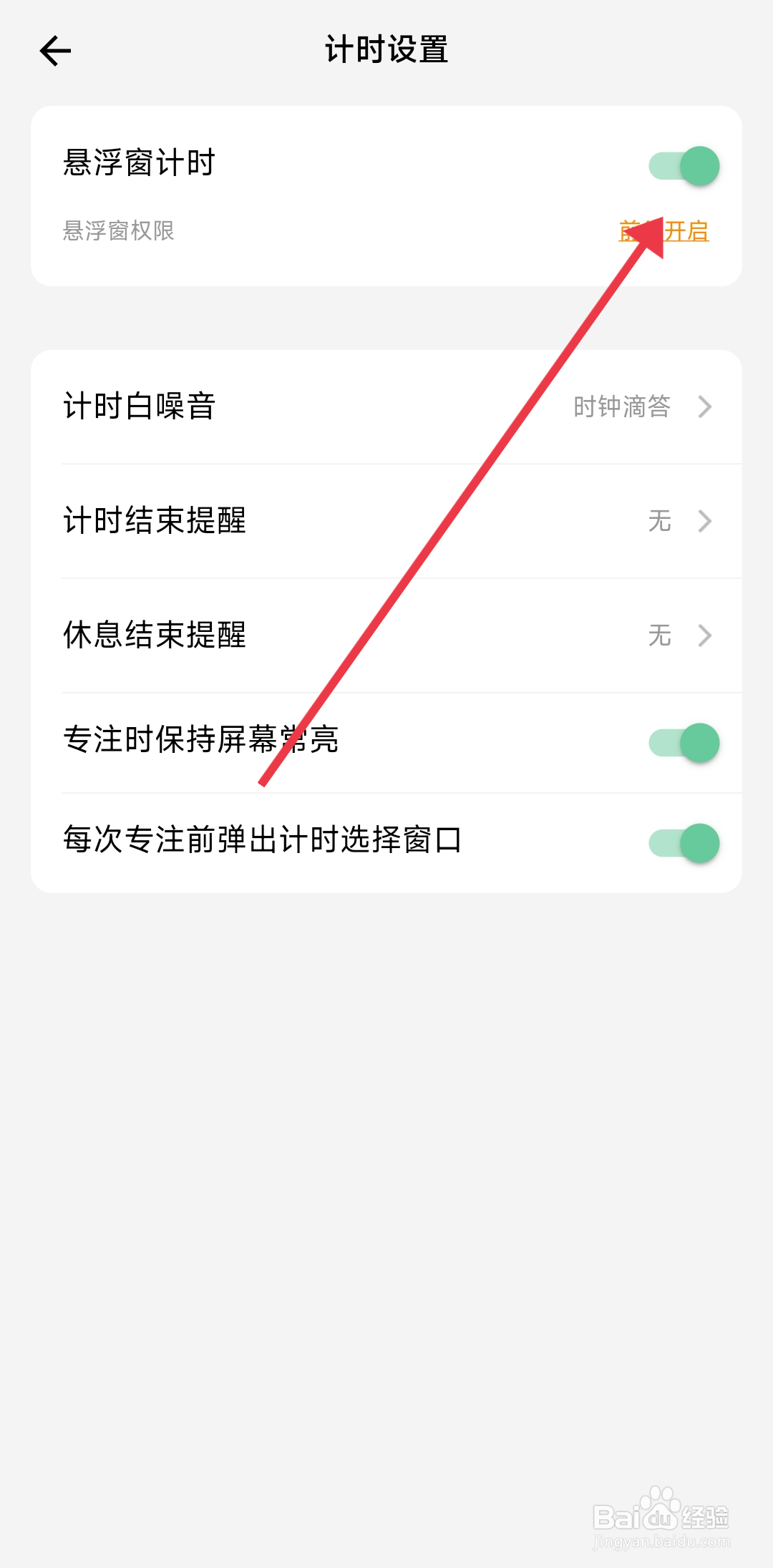
Task: Disable the 悬浮窗计时 switch
Action: click(684, 165)
